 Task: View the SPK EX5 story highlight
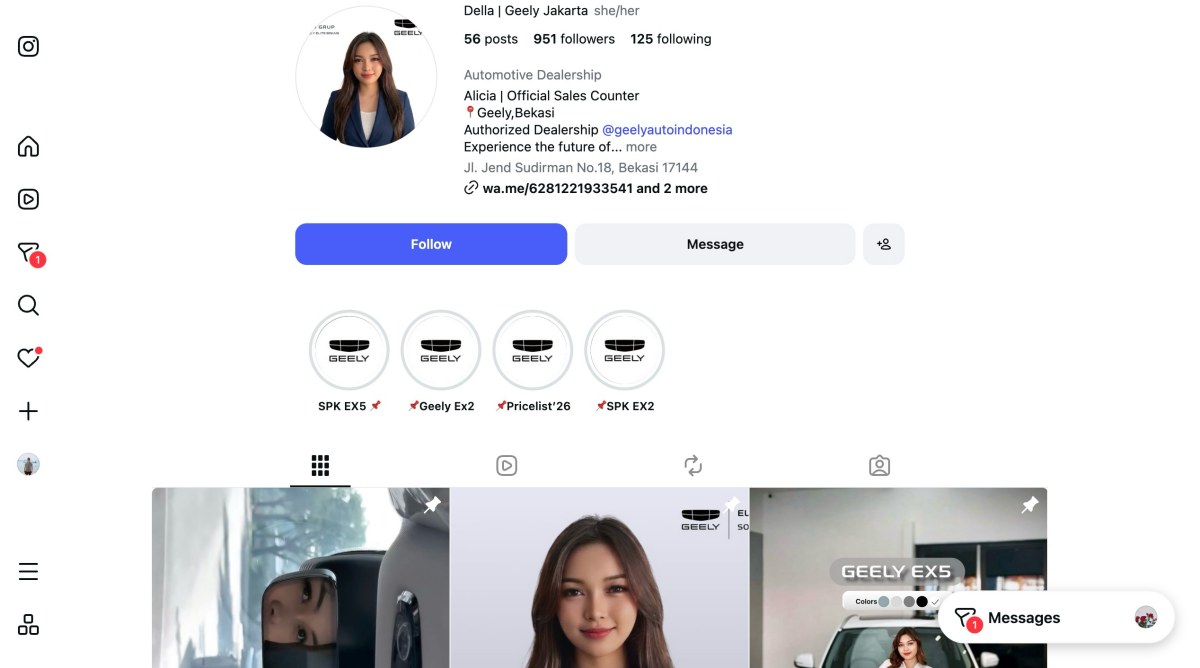(x=349, y=350)
